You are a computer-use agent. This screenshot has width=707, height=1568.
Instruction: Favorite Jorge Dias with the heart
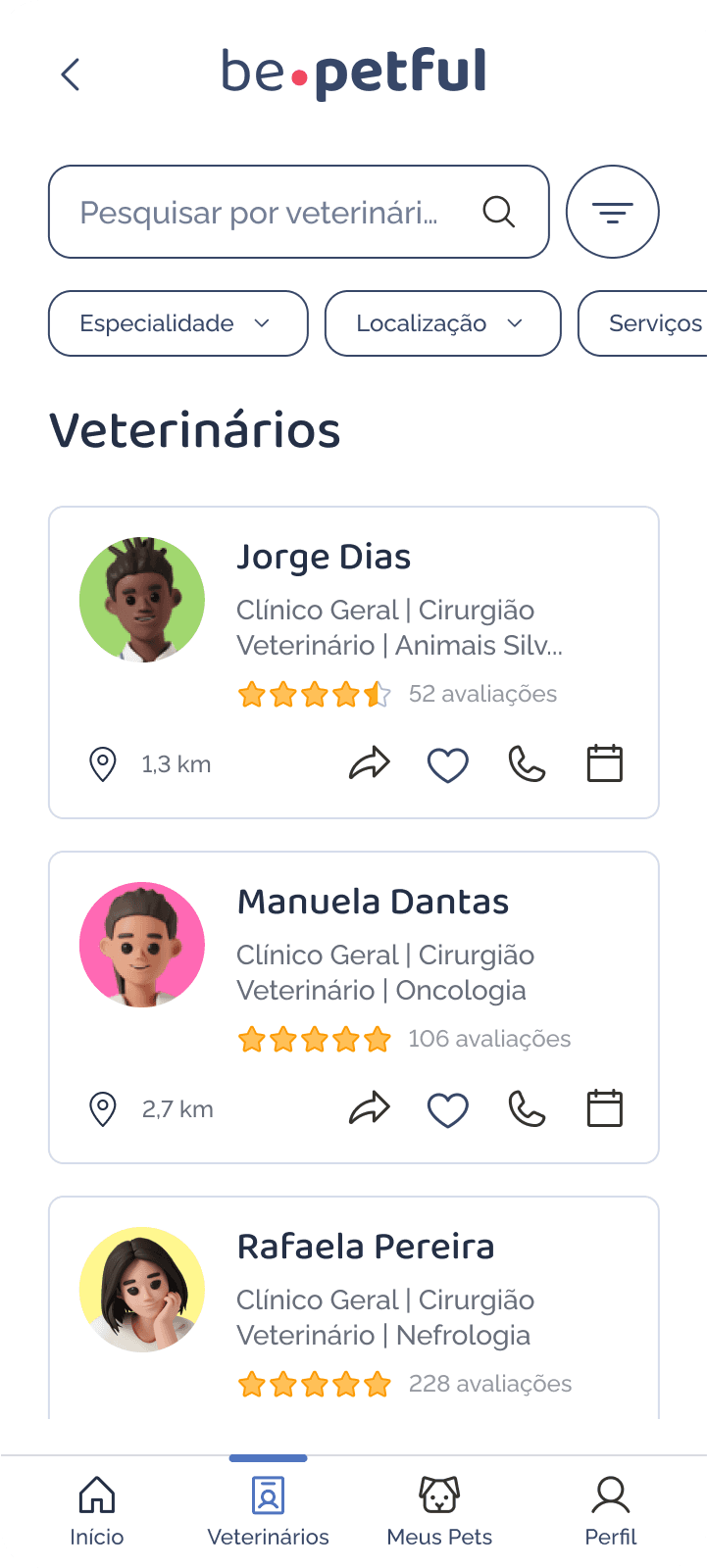click(448, 764)
